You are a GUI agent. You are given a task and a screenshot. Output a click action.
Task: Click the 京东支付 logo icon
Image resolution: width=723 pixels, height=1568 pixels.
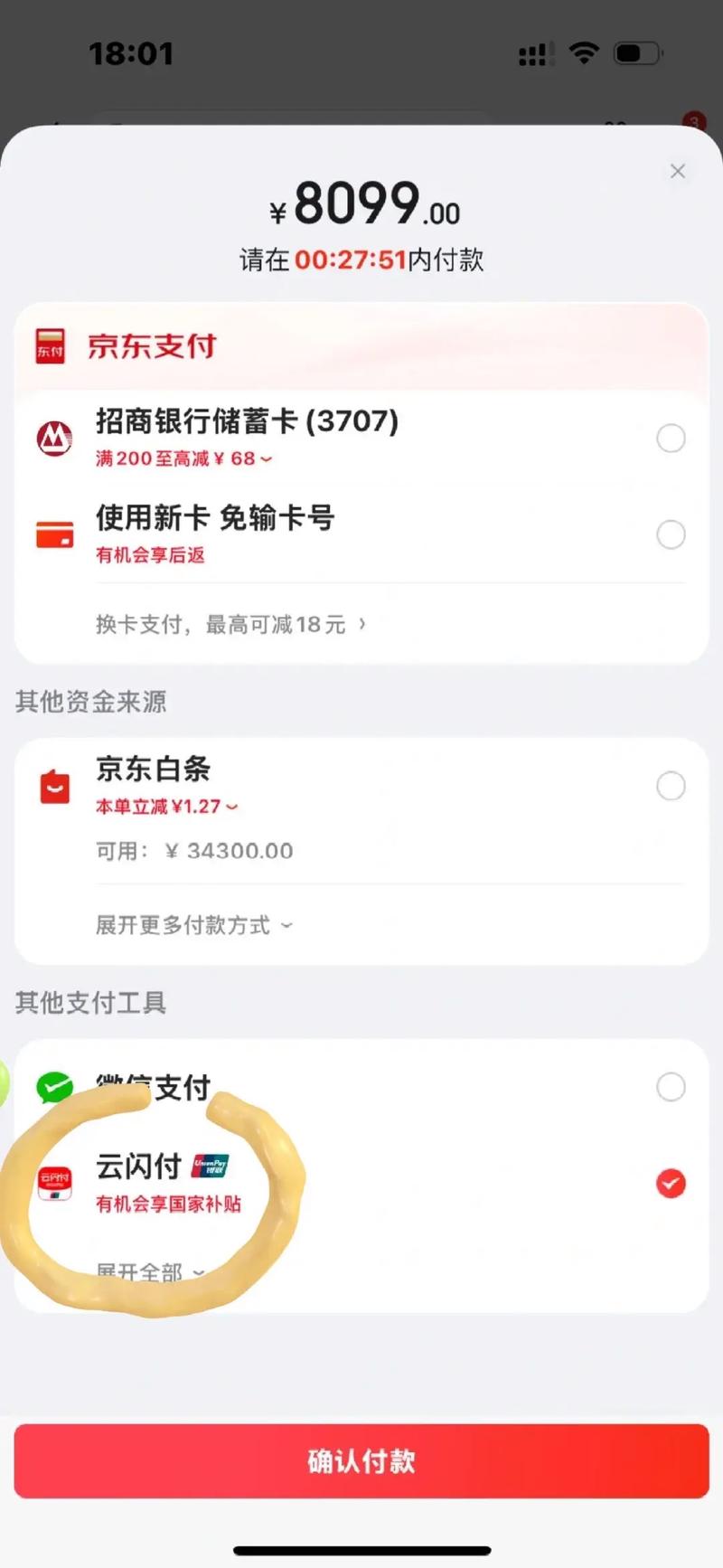[52, 345]
